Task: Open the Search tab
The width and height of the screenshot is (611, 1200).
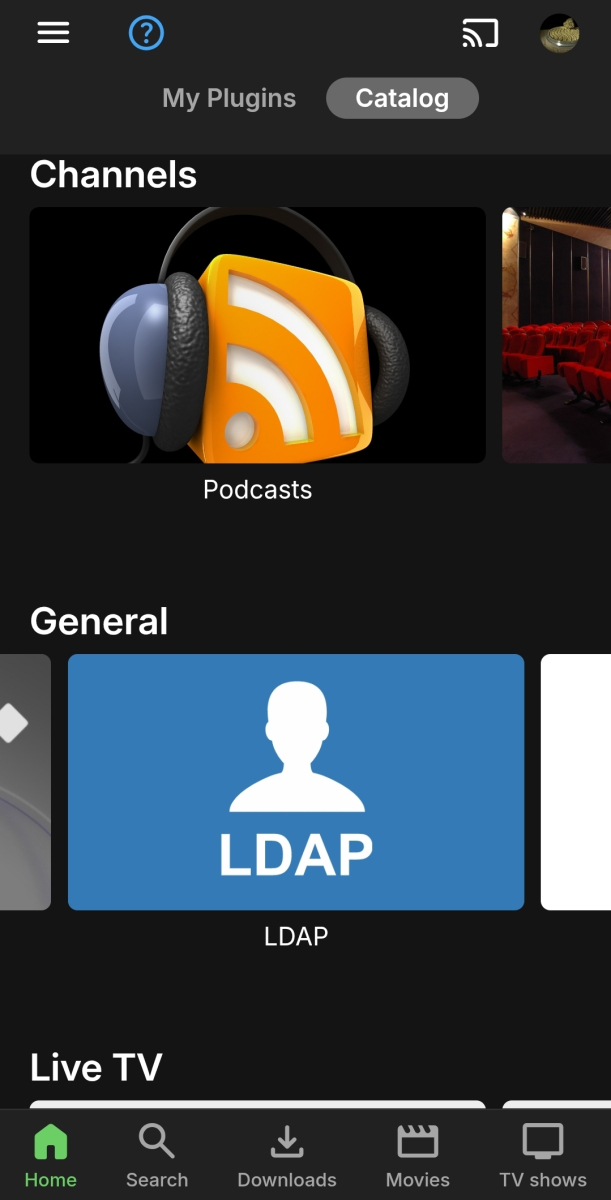Action: 157,1155
